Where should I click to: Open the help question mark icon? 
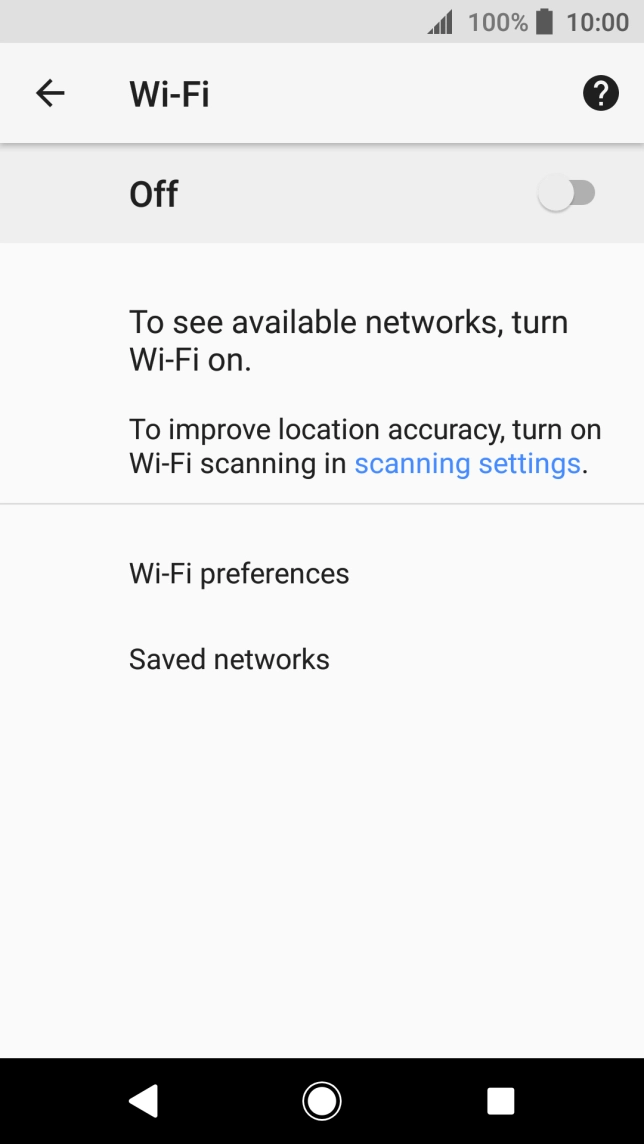600,94
